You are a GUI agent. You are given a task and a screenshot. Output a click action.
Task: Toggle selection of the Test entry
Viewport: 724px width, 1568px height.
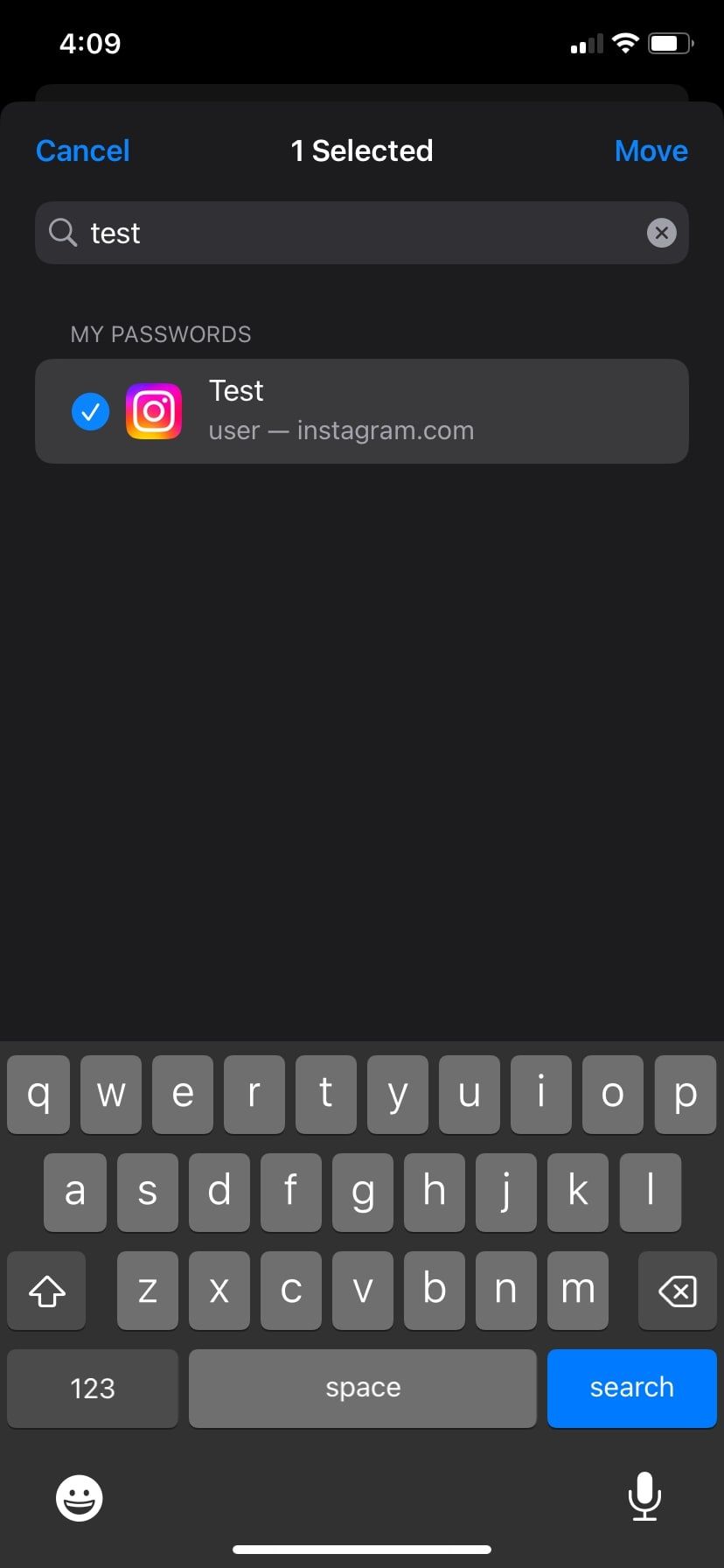tap(362, 410)
